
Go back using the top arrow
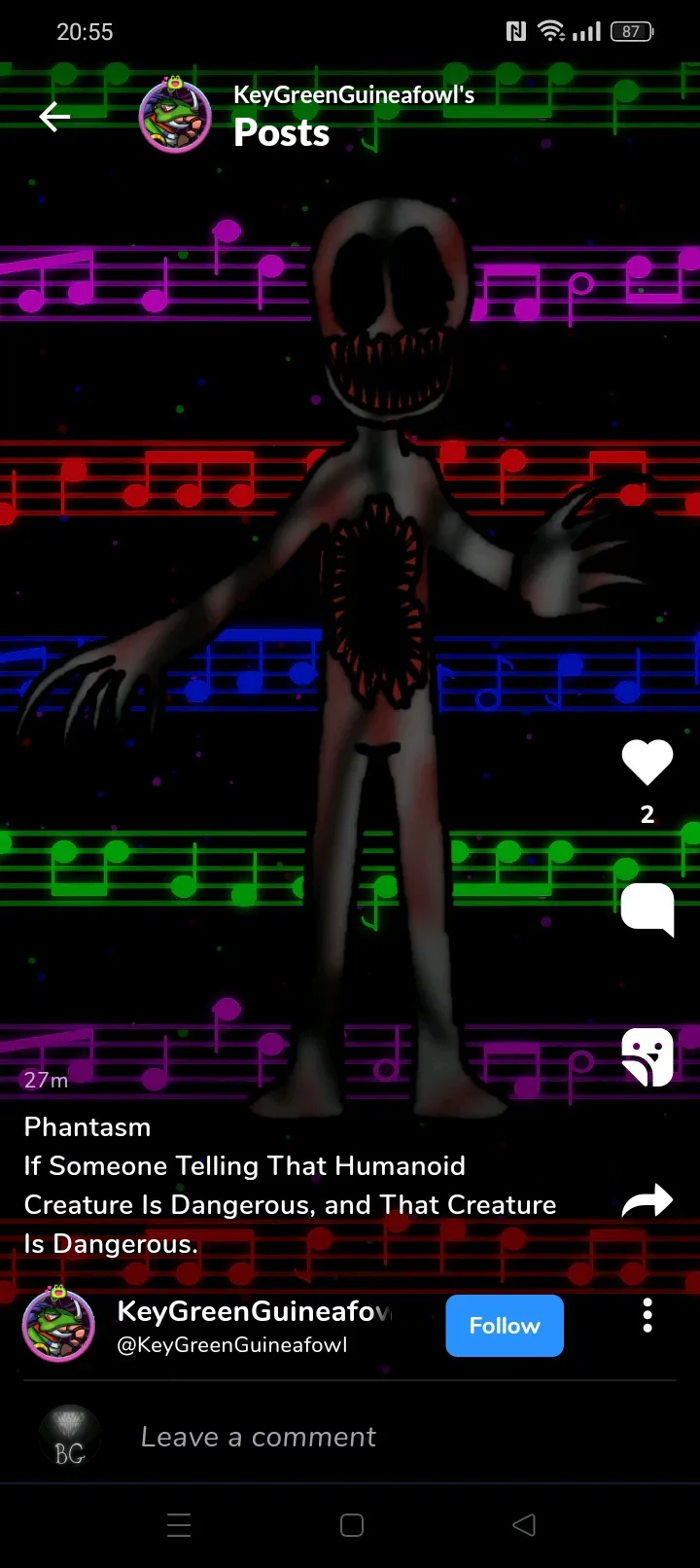coord(54,118)
